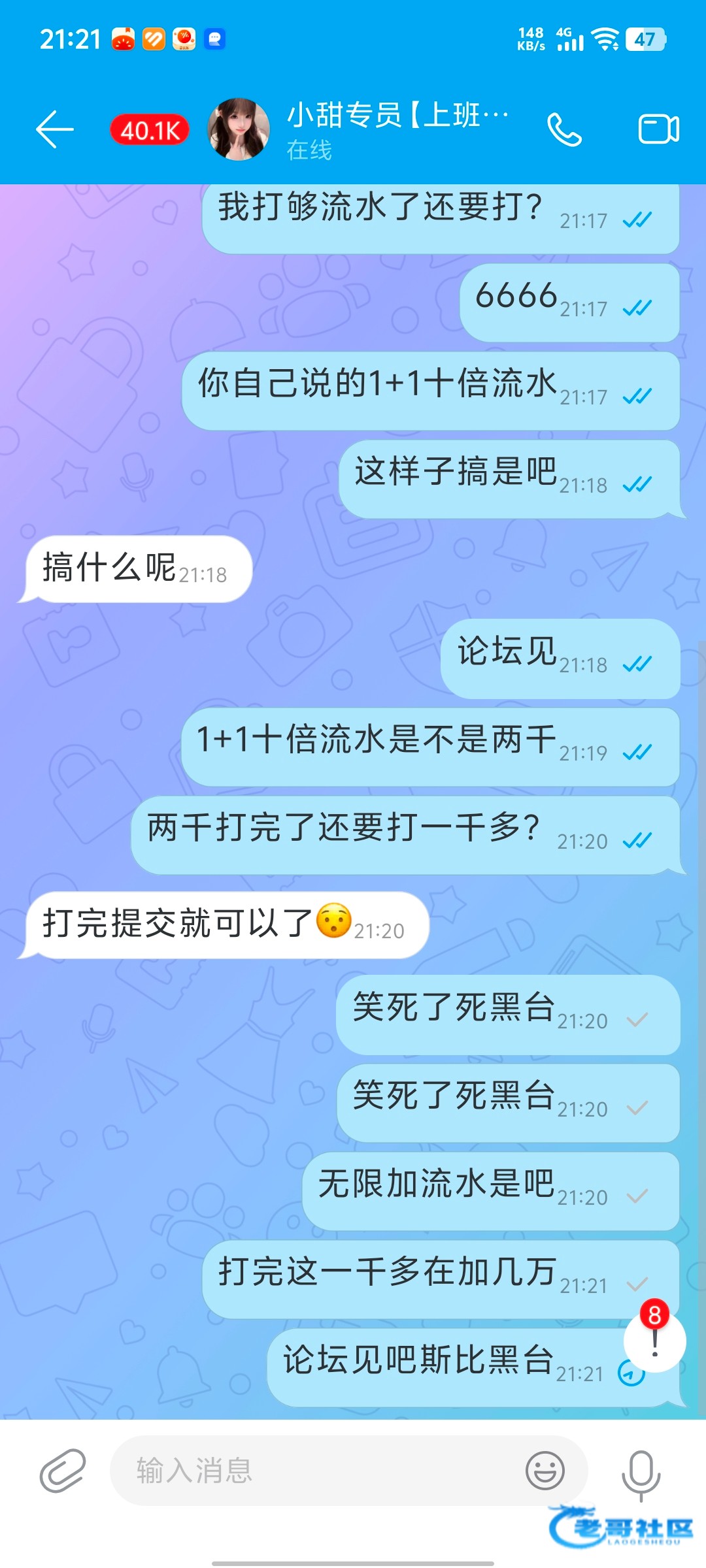Start a voice call with 小甜专员
Screen dimensions: 706x1568
click(564, 129)
